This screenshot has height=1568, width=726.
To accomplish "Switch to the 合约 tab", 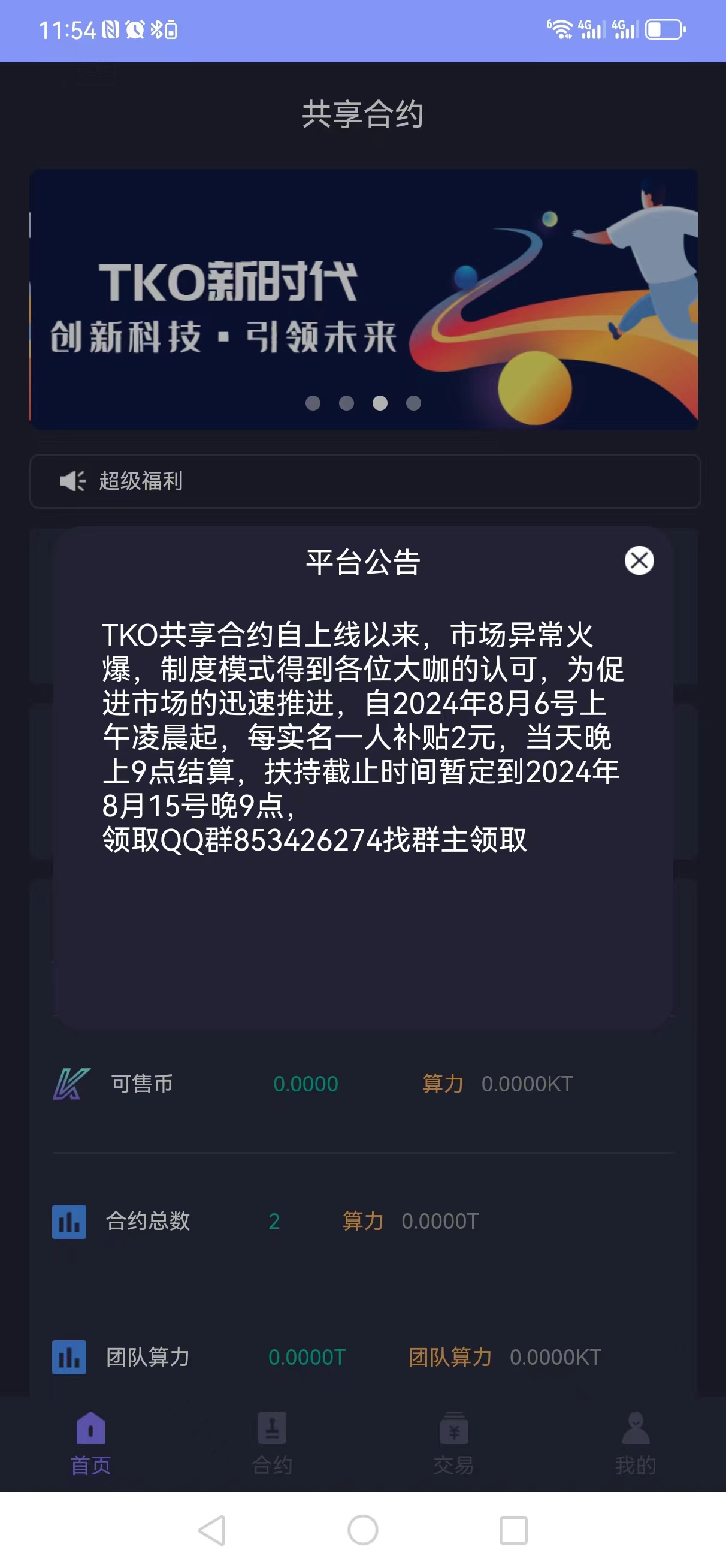I will pyautogui.click(x=272, y=1443).
